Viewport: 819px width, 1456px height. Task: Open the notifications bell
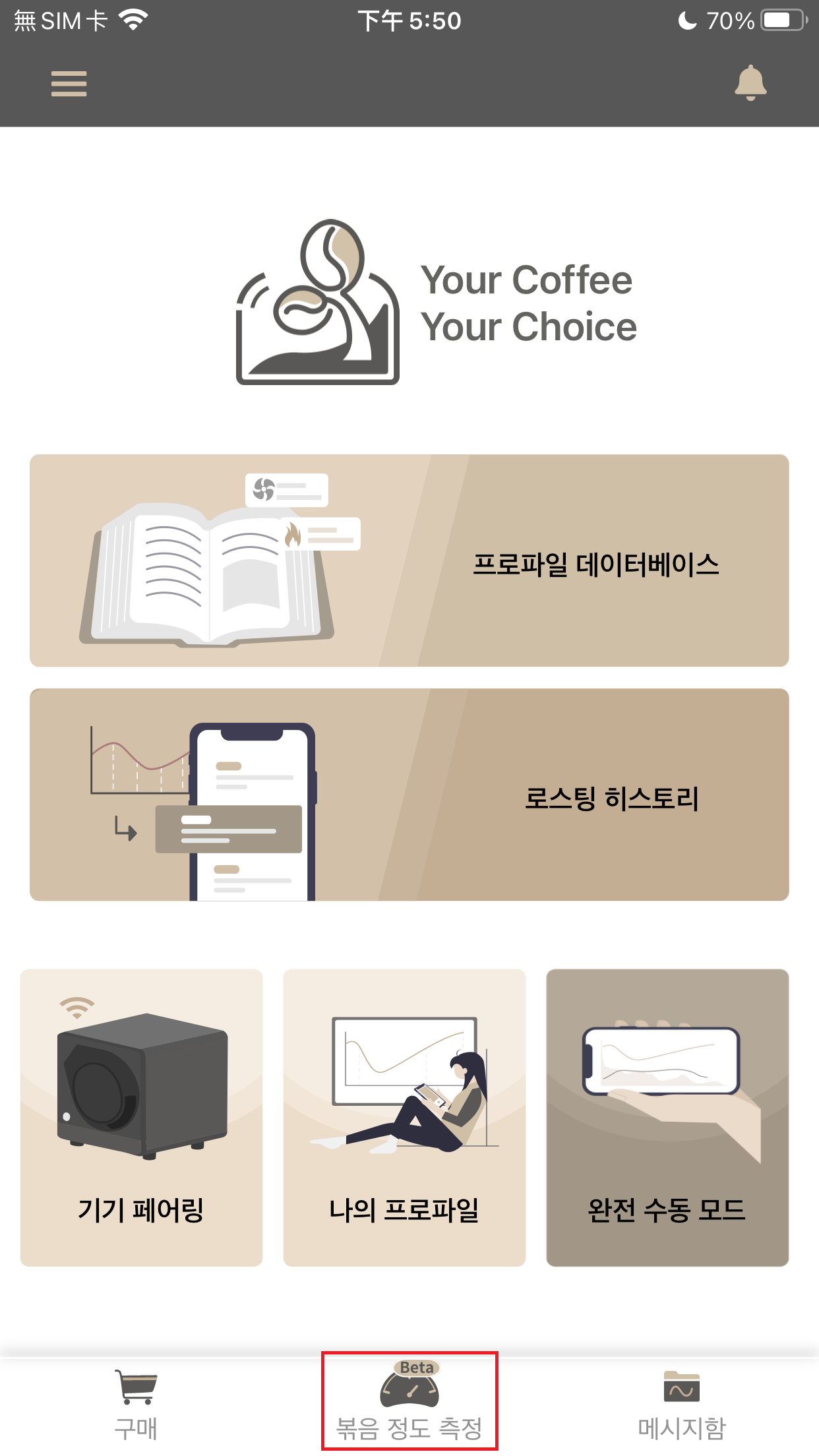coord(750,83)
